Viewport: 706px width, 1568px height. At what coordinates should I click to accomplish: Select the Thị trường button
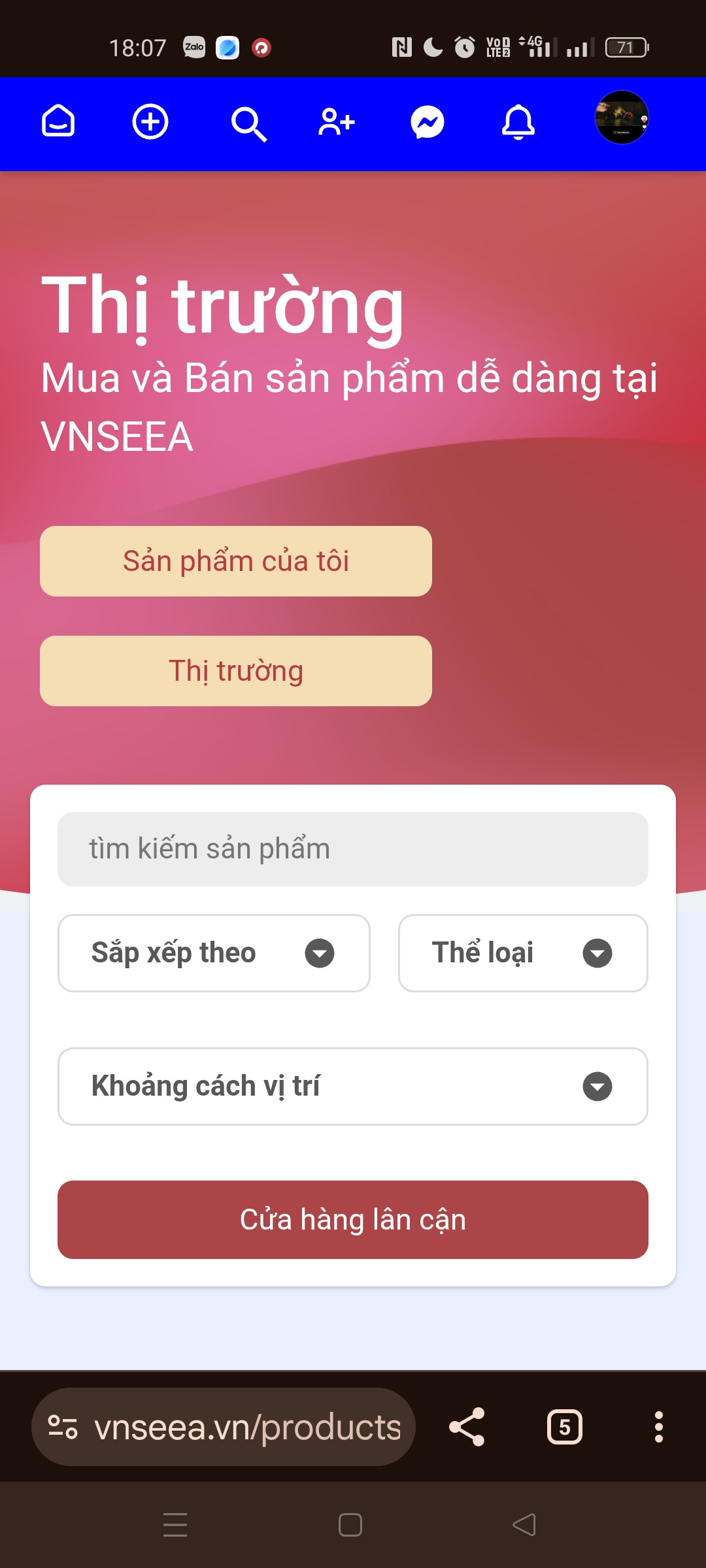pyautogui.click(x=236, y=671)
